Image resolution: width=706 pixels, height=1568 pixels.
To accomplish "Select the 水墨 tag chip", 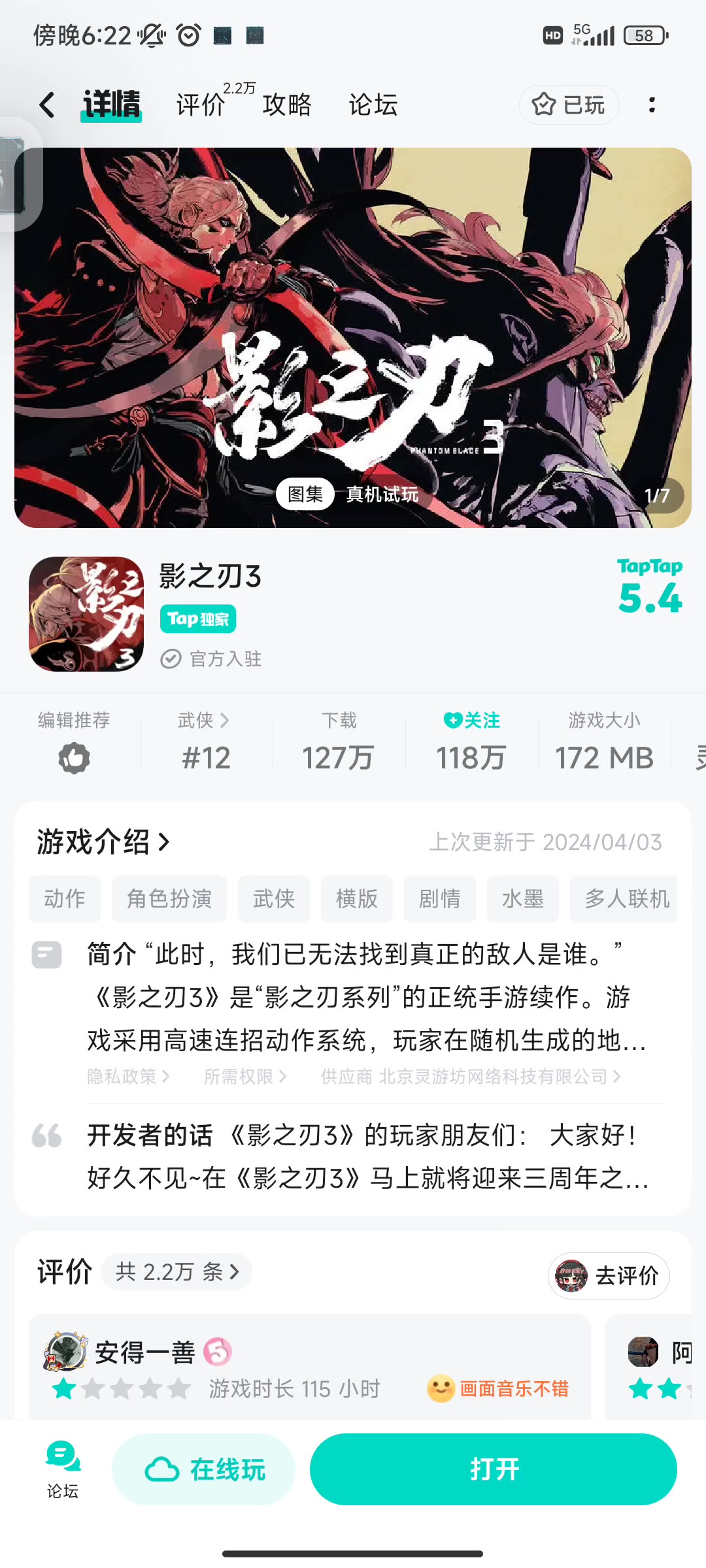I will pos(523,899).
